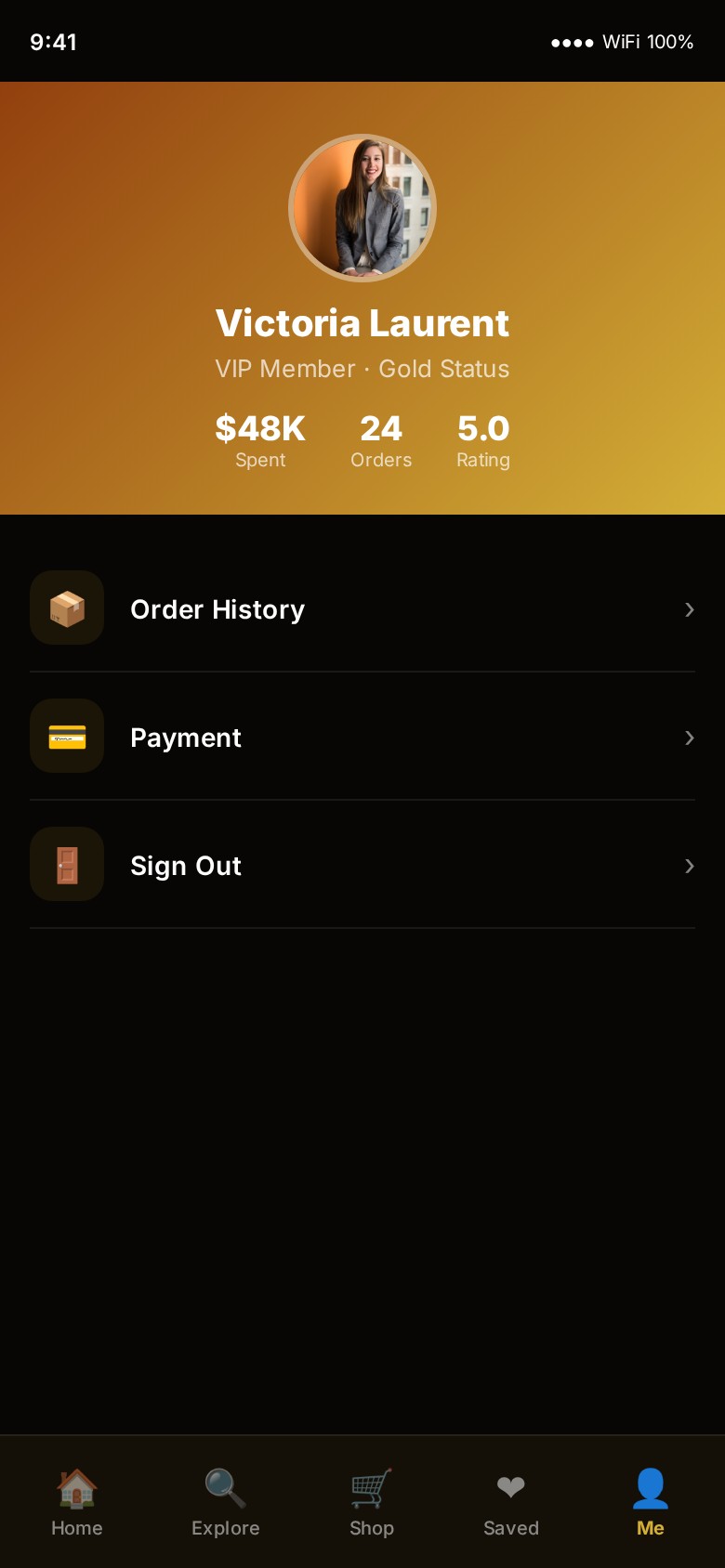
Task: Tap Victoria Laurent's profile photo
Action: [x=362, y=208]
